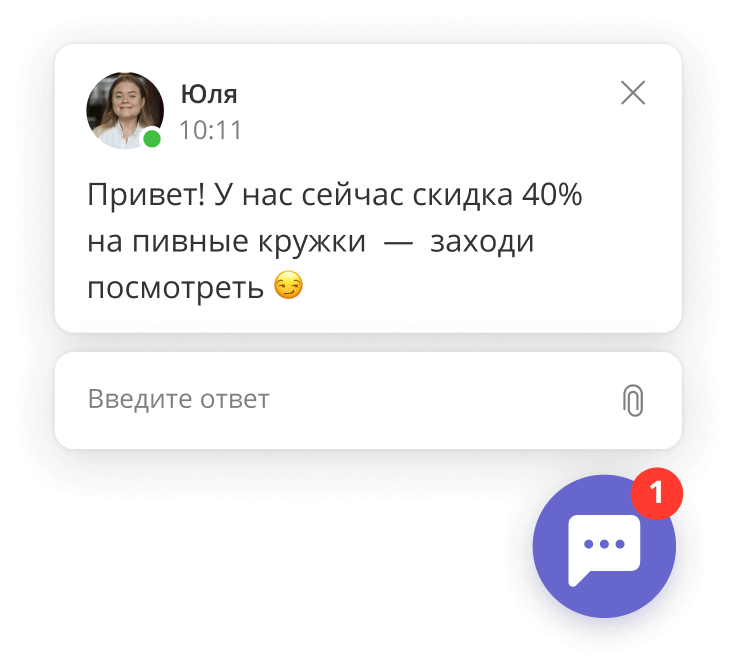Open the chat launcher with one unread message

[x=603, y=547]
